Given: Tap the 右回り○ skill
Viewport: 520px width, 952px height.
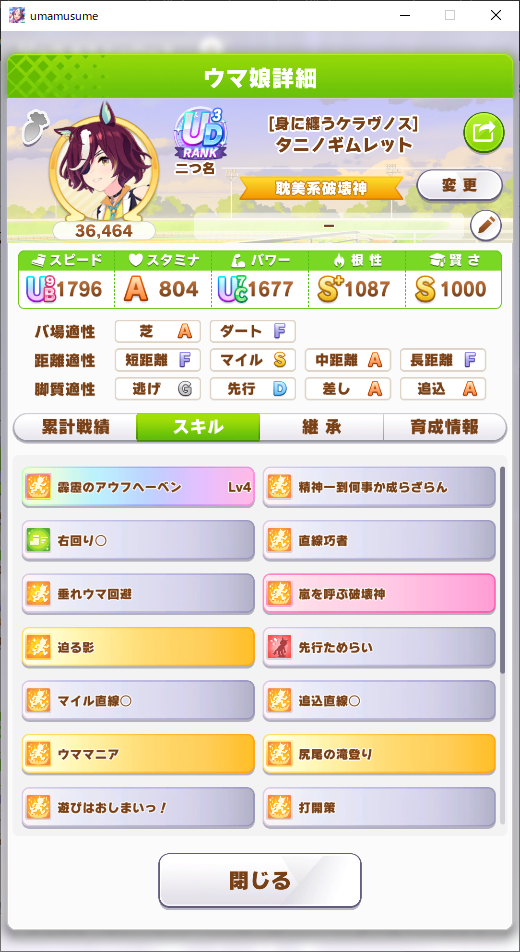Looking at the screenshot, I should [139, 540].
